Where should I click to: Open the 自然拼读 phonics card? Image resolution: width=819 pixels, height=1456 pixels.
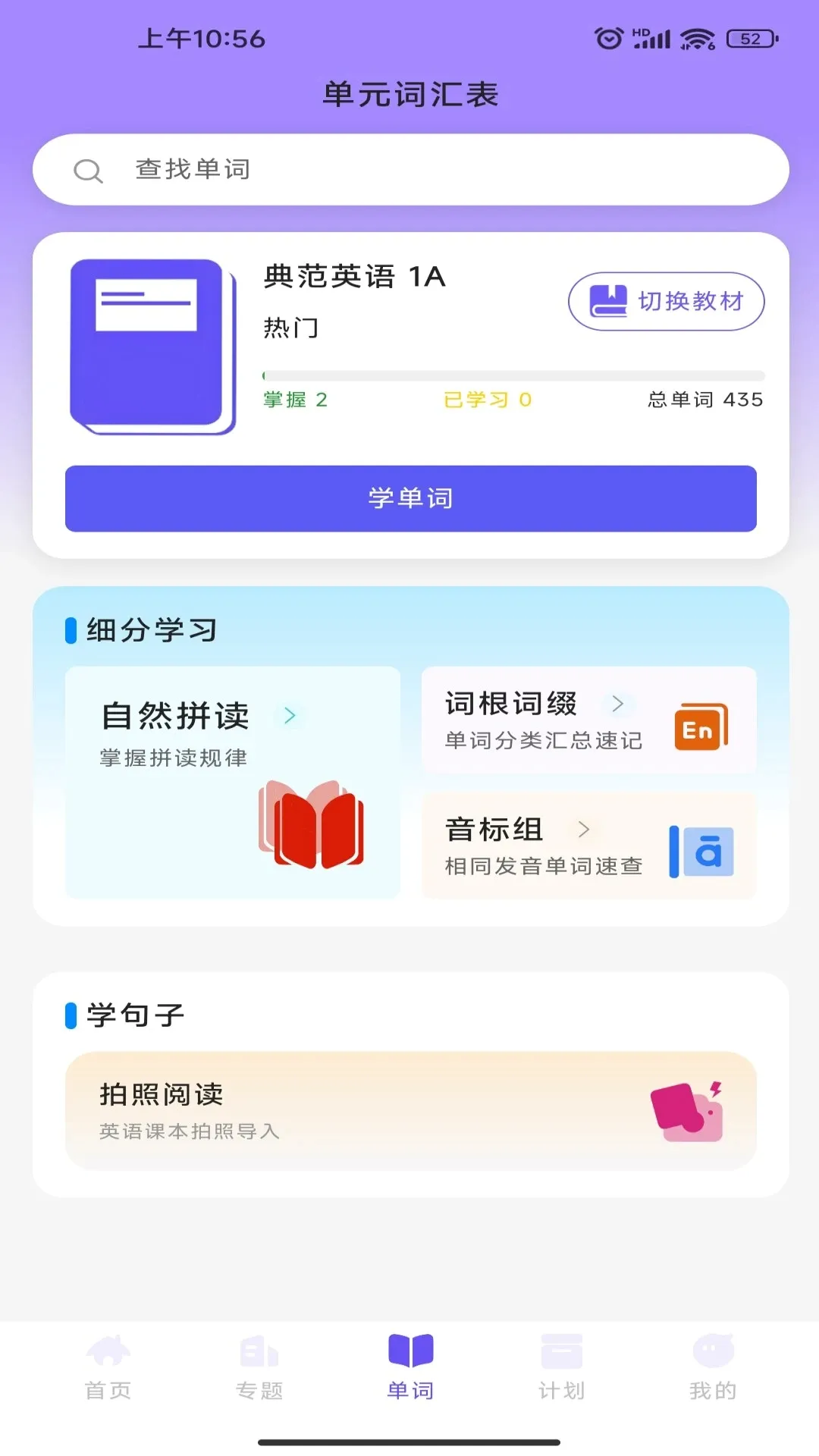[x=233, y=783]
